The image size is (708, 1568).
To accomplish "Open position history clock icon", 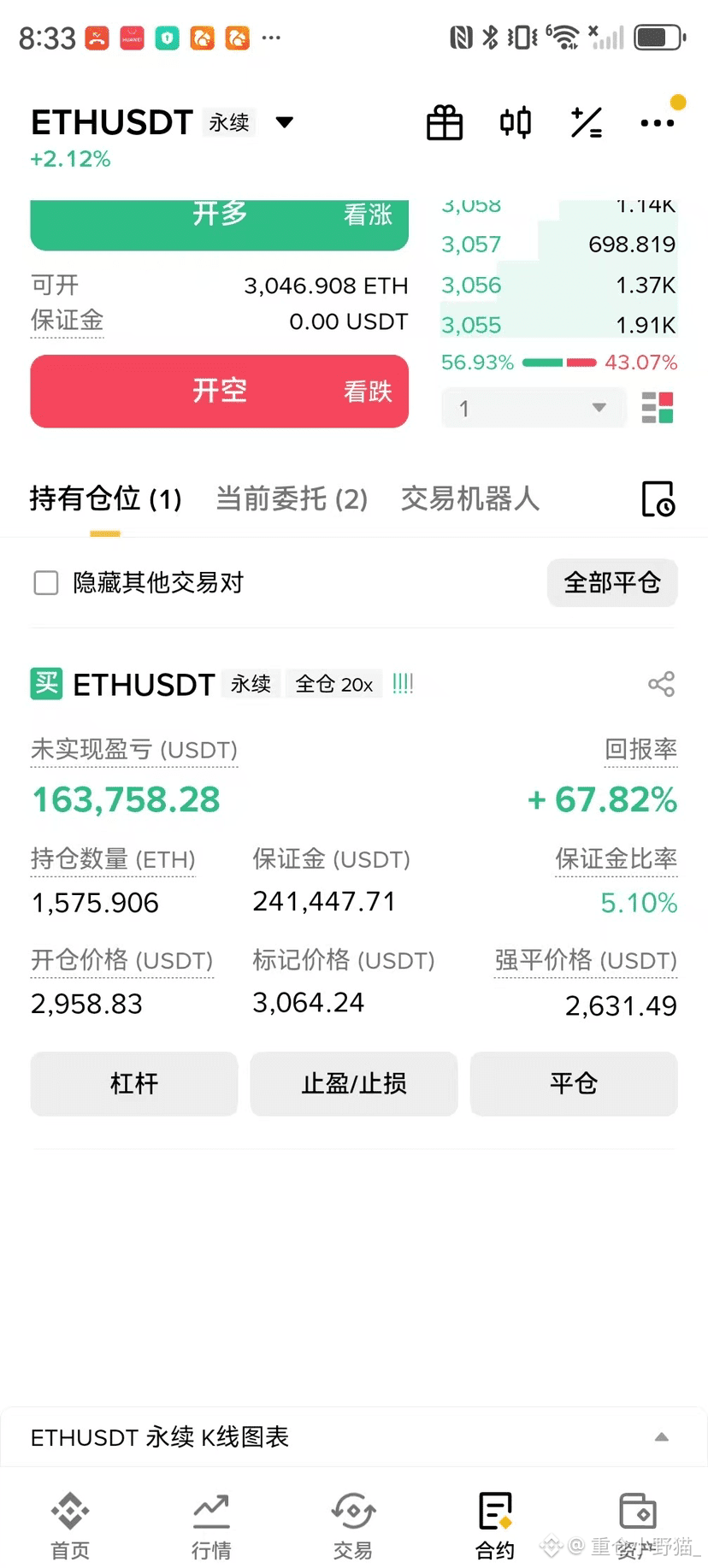I will click(x=658, y=498).
